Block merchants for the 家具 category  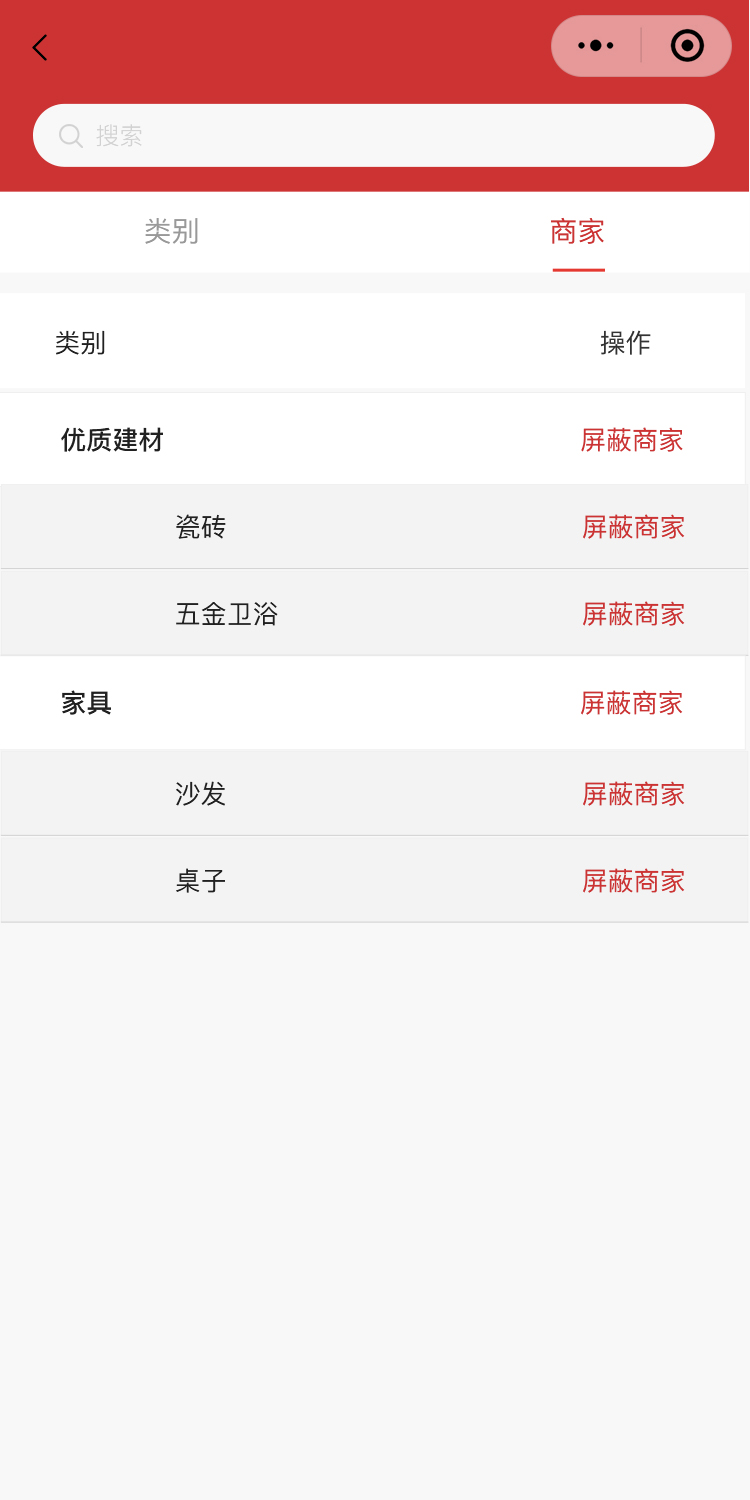[x=632, y=703]
